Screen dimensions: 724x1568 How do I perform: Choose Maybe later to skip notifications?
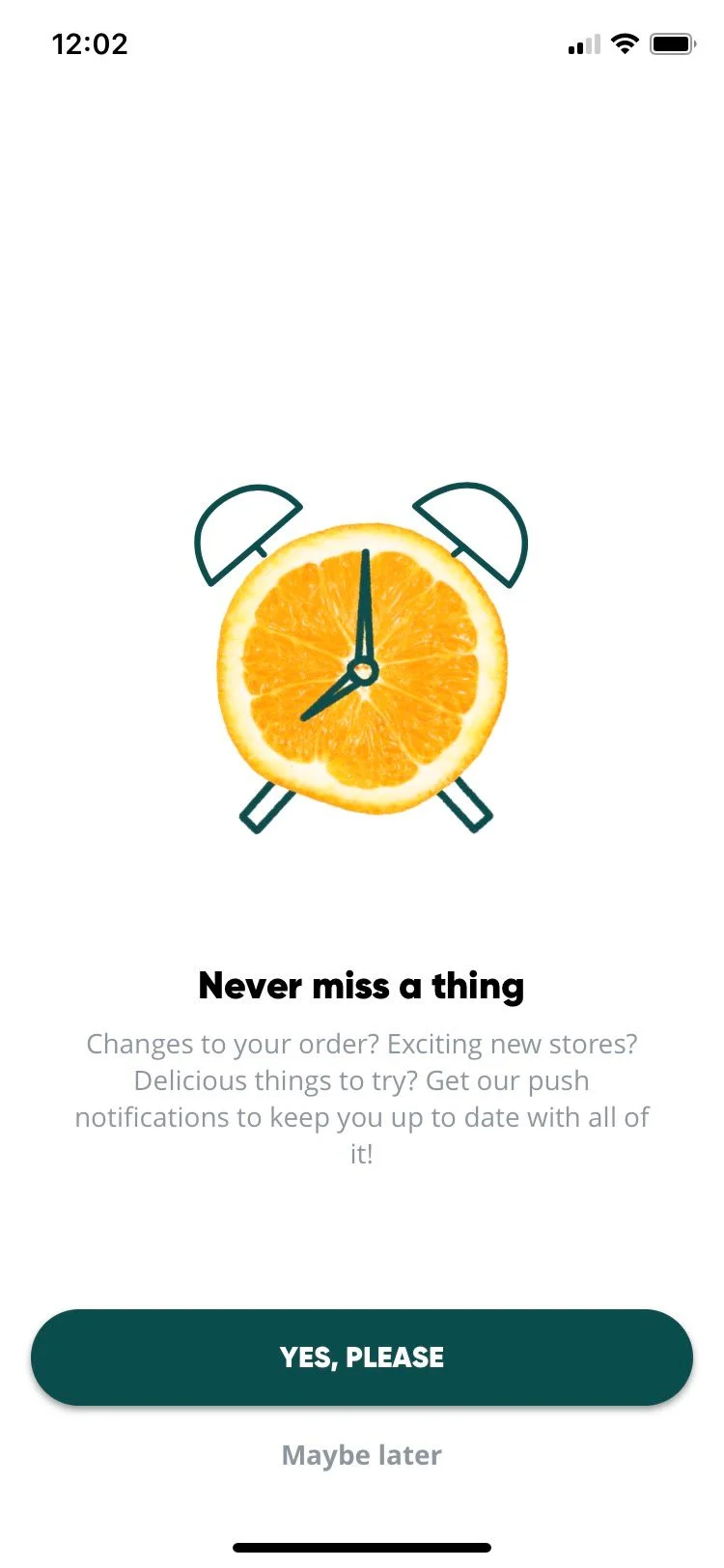(x=362, y=1455)
